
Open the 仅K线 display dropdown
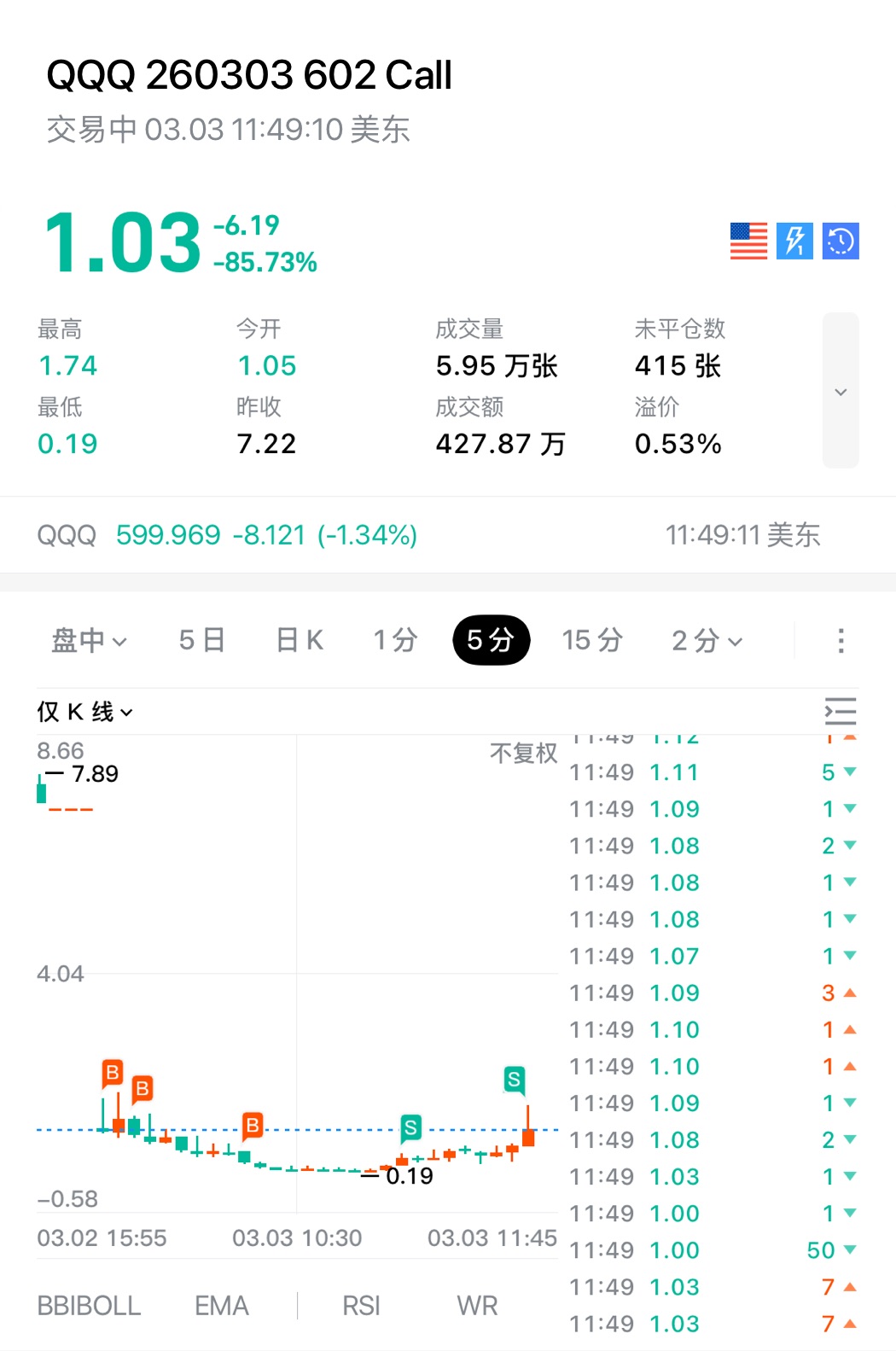[x=84, y=712]
